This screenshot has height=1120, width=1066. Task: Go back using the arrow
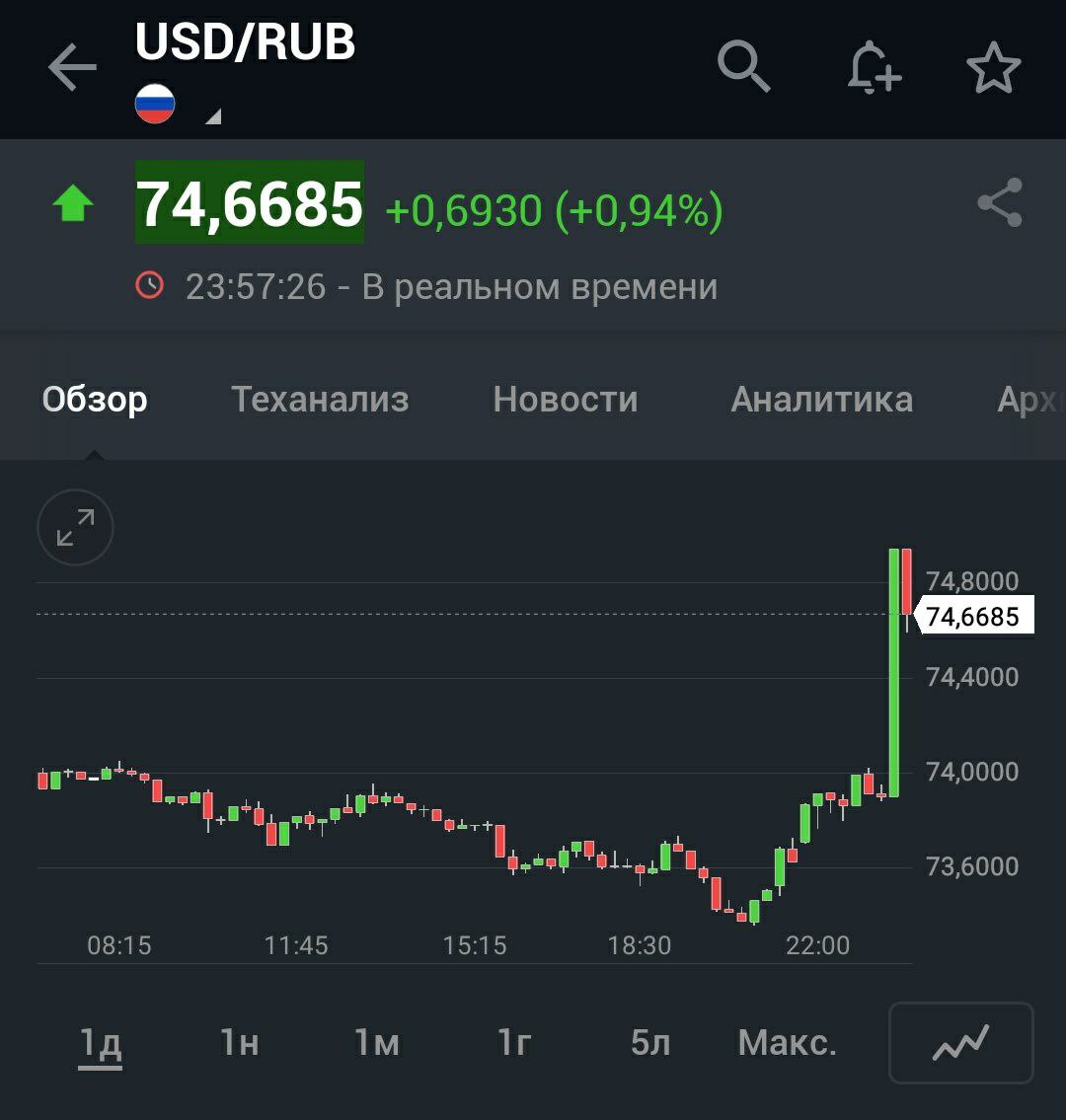pyautogui.click(x=72, y=68)
